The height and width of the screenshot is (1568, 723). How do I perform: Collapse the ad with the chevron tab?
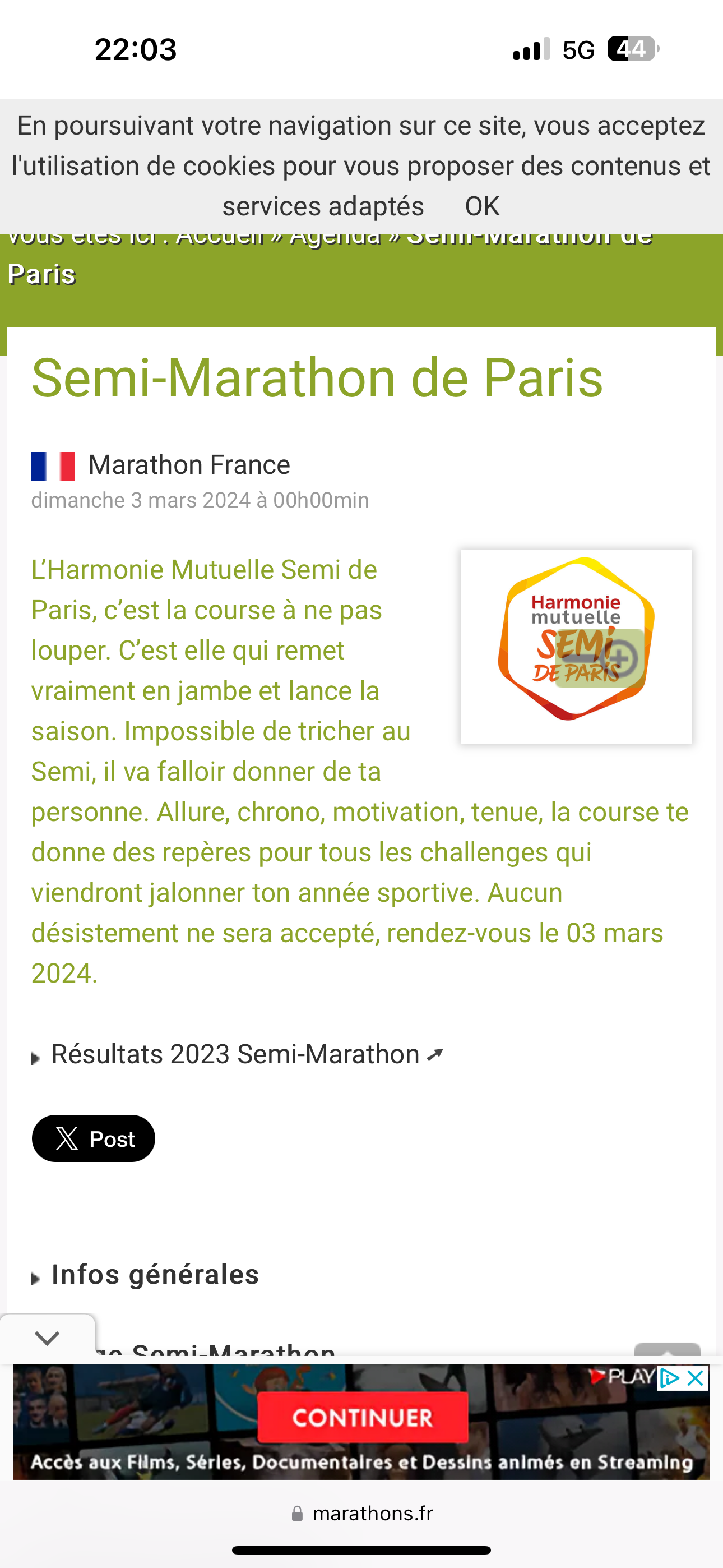47,1338
